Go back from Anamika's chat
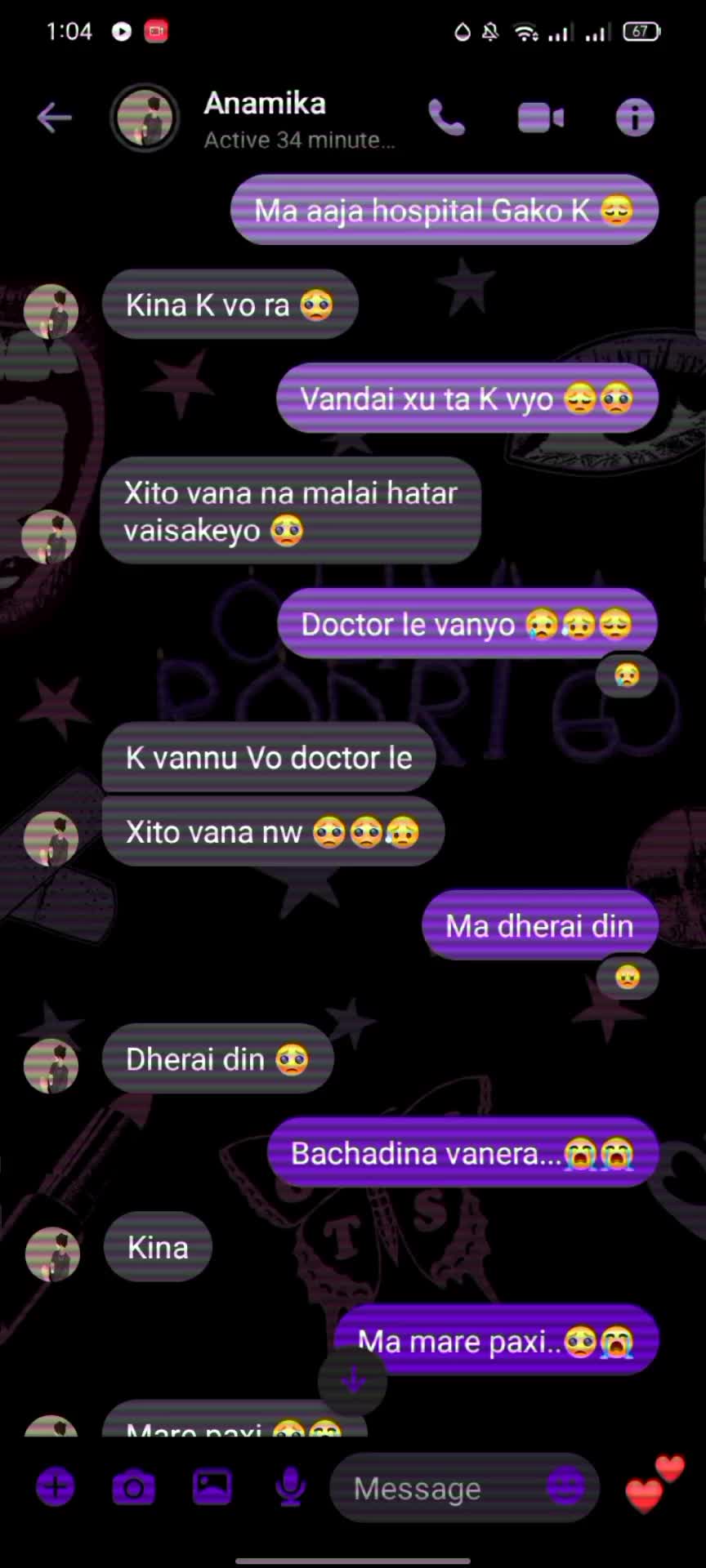The height and width of the screenshot is (1568, 706). point(55,118)
